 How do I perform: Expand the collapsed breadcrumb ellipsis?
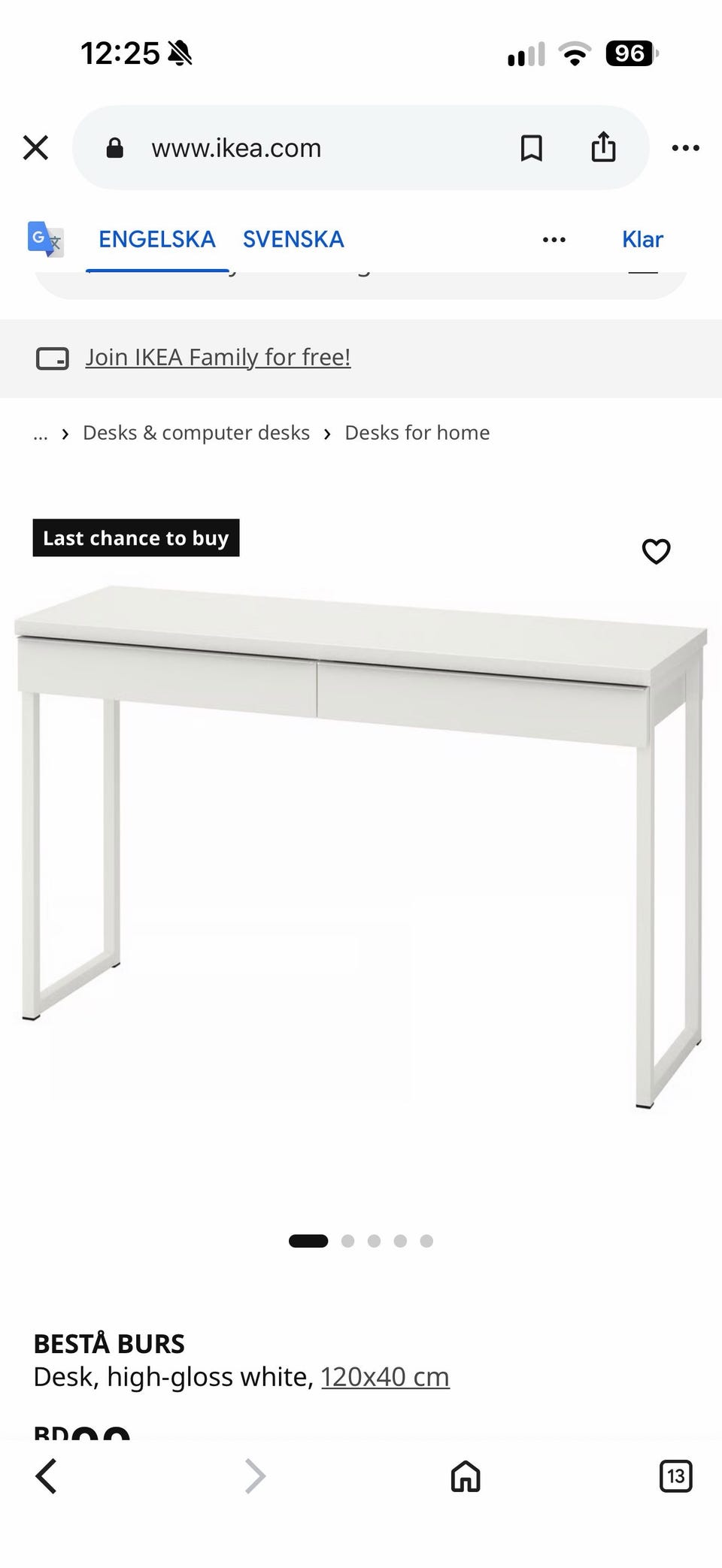point(41,434)
